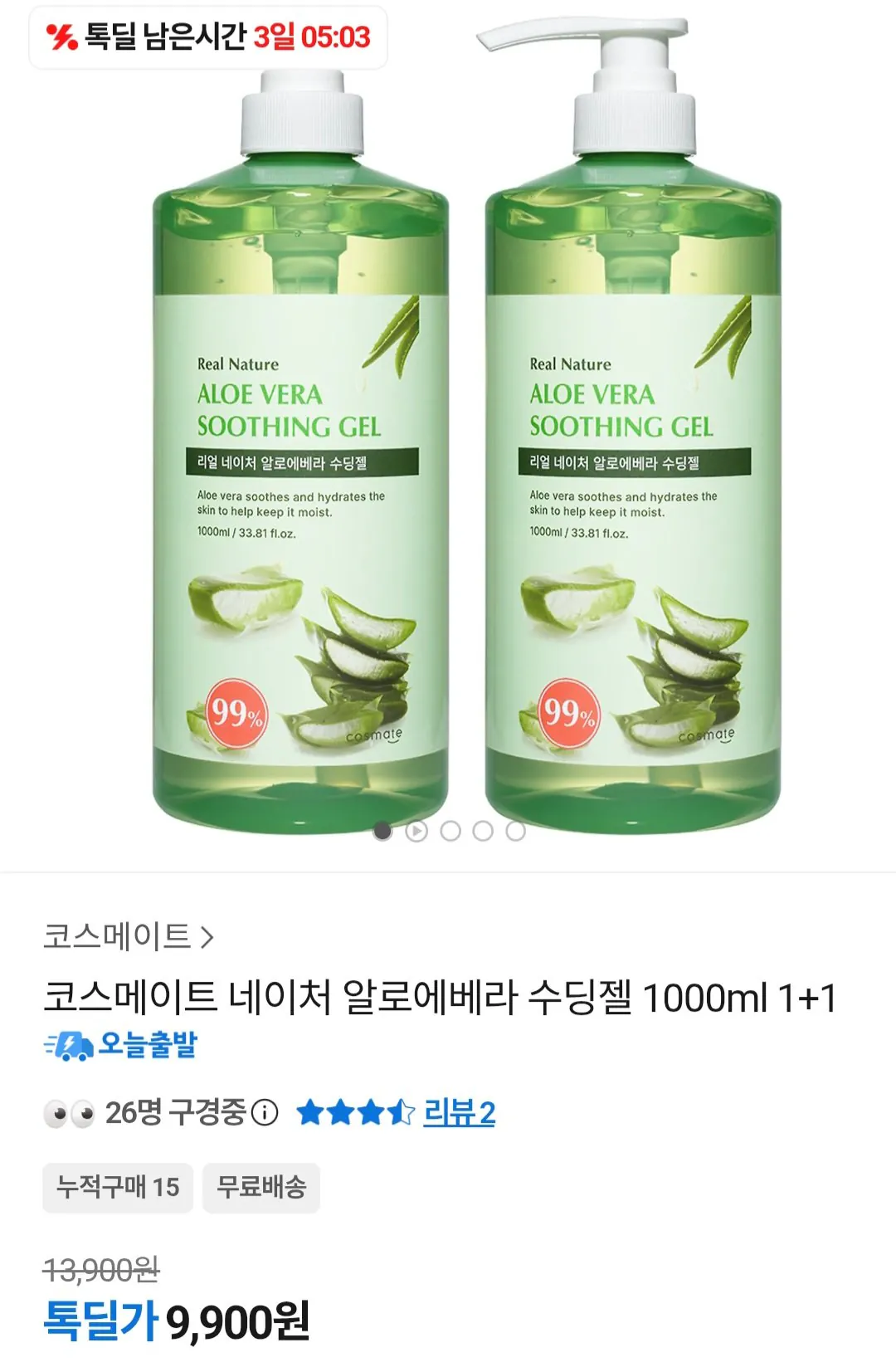Select the first carousel pagination dot
Image resolution: width=896 pixels, height=1362 pixels.
coord(382,831)
